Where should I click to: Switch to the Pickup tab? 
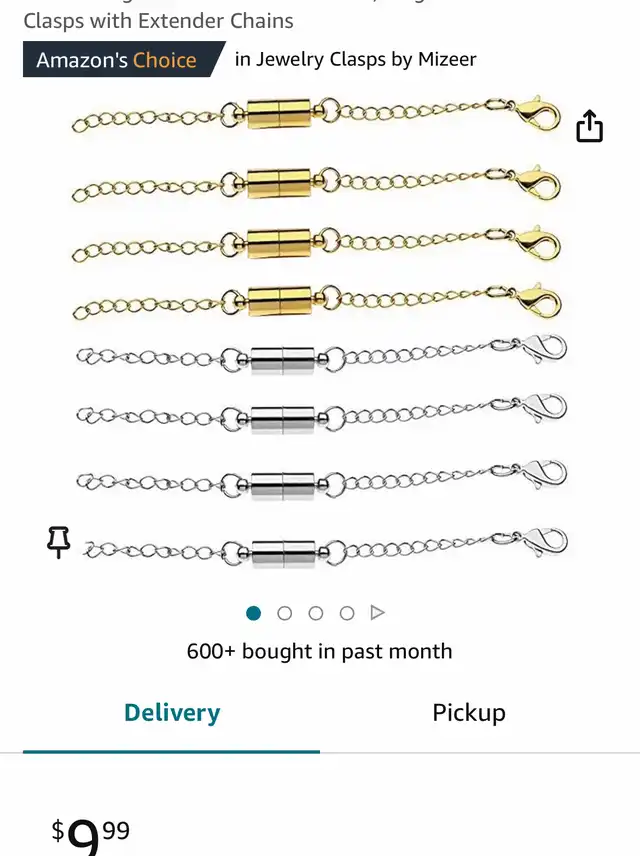pyautogui.click(x=469, y=713)
